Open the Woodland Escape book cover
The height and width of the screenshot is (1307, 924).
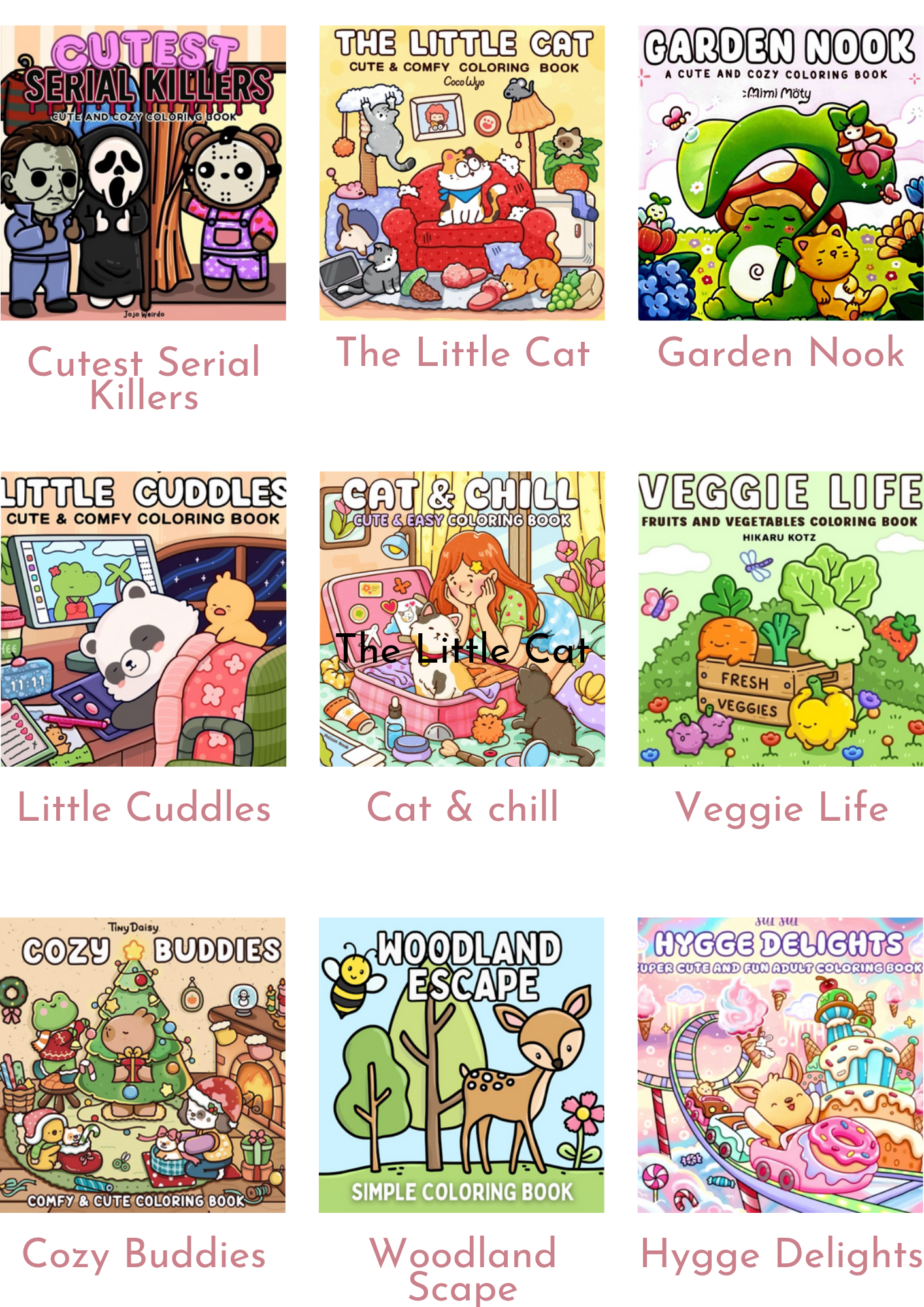tap(462, 1065)
